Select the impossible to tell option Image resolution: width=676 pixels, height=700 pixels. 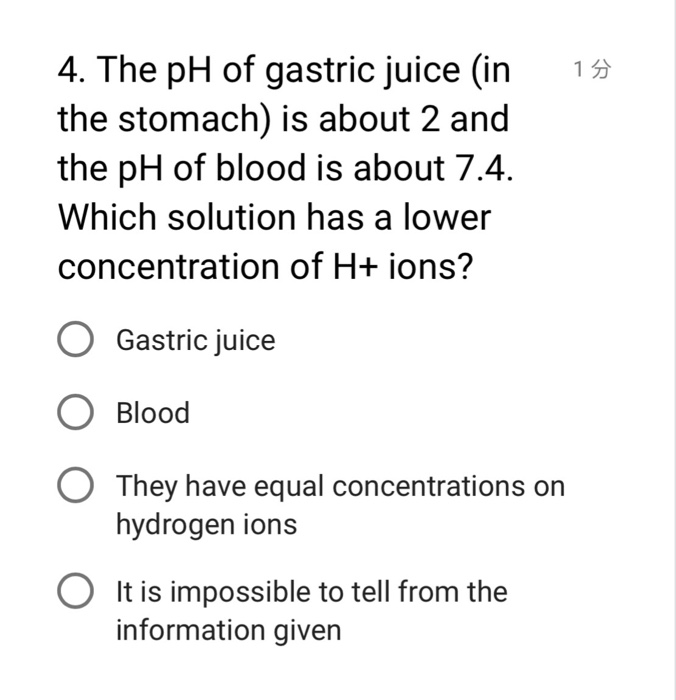pyautogui.click(x=77, y=593)
